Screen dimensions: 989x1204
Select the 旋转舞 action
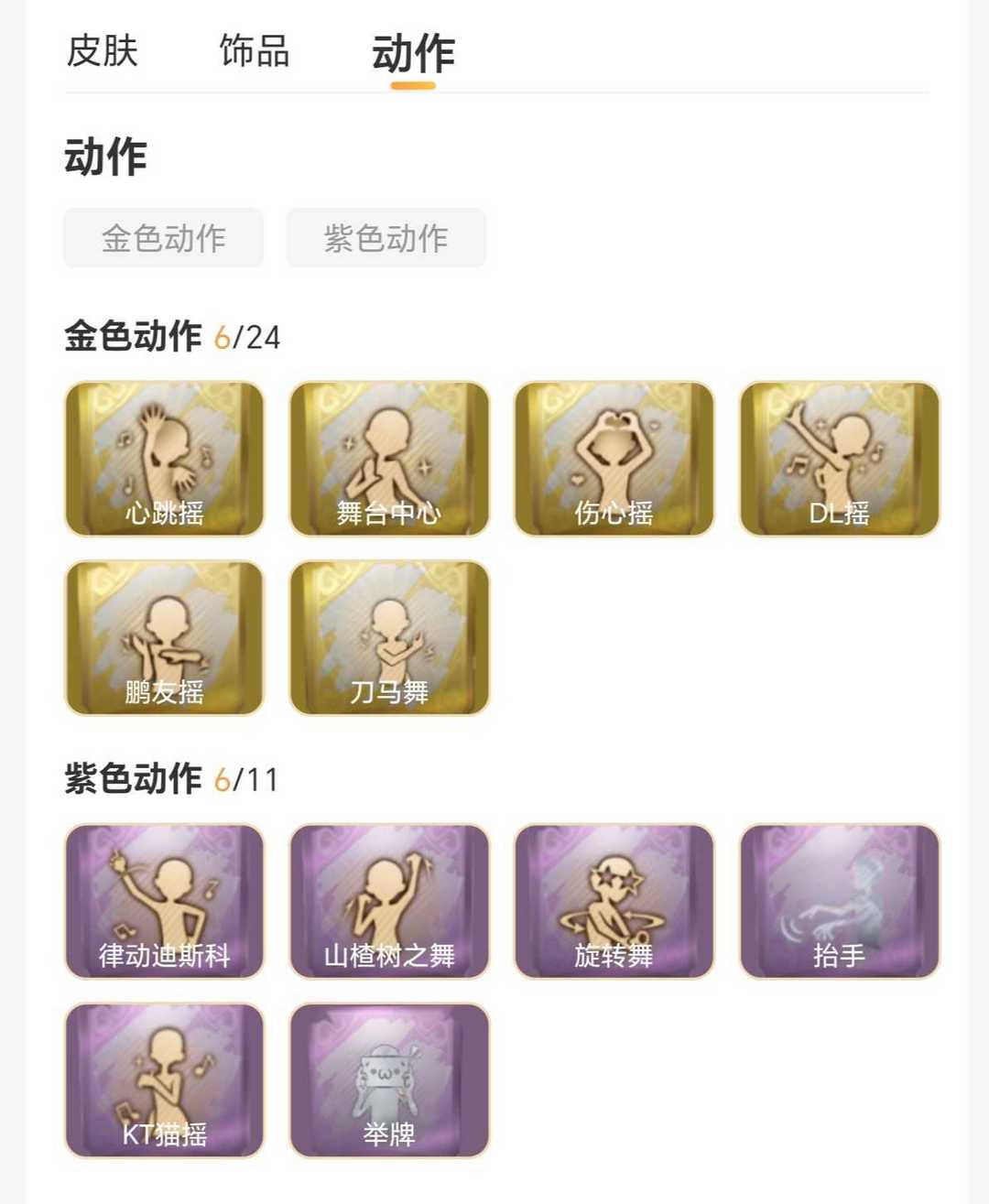614,901
